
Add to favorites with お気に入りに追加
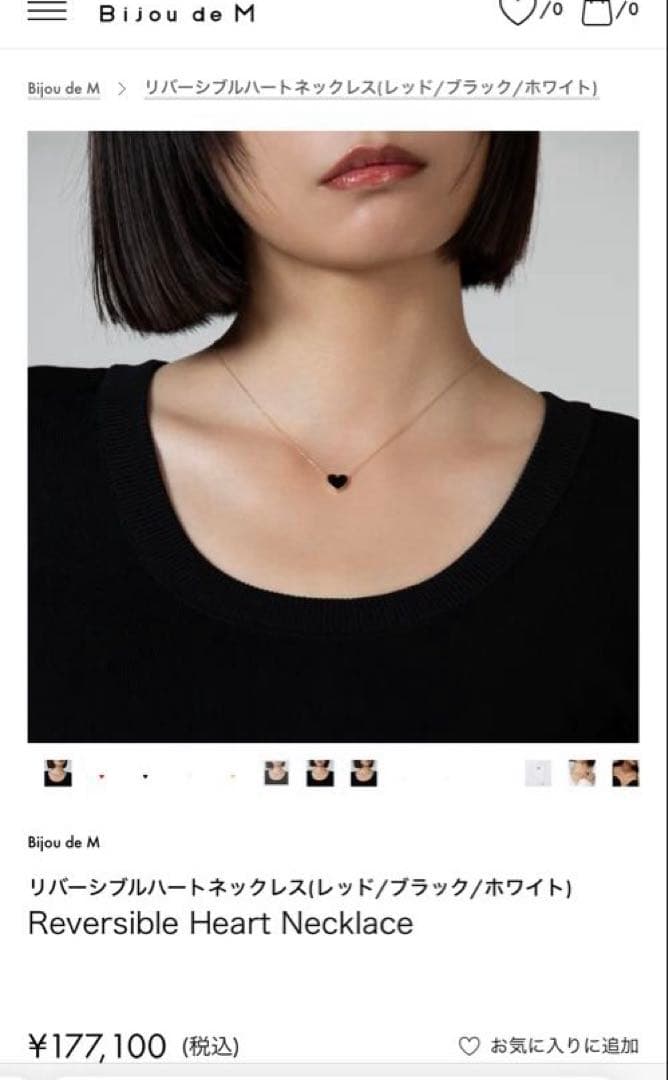[548, 1046]
